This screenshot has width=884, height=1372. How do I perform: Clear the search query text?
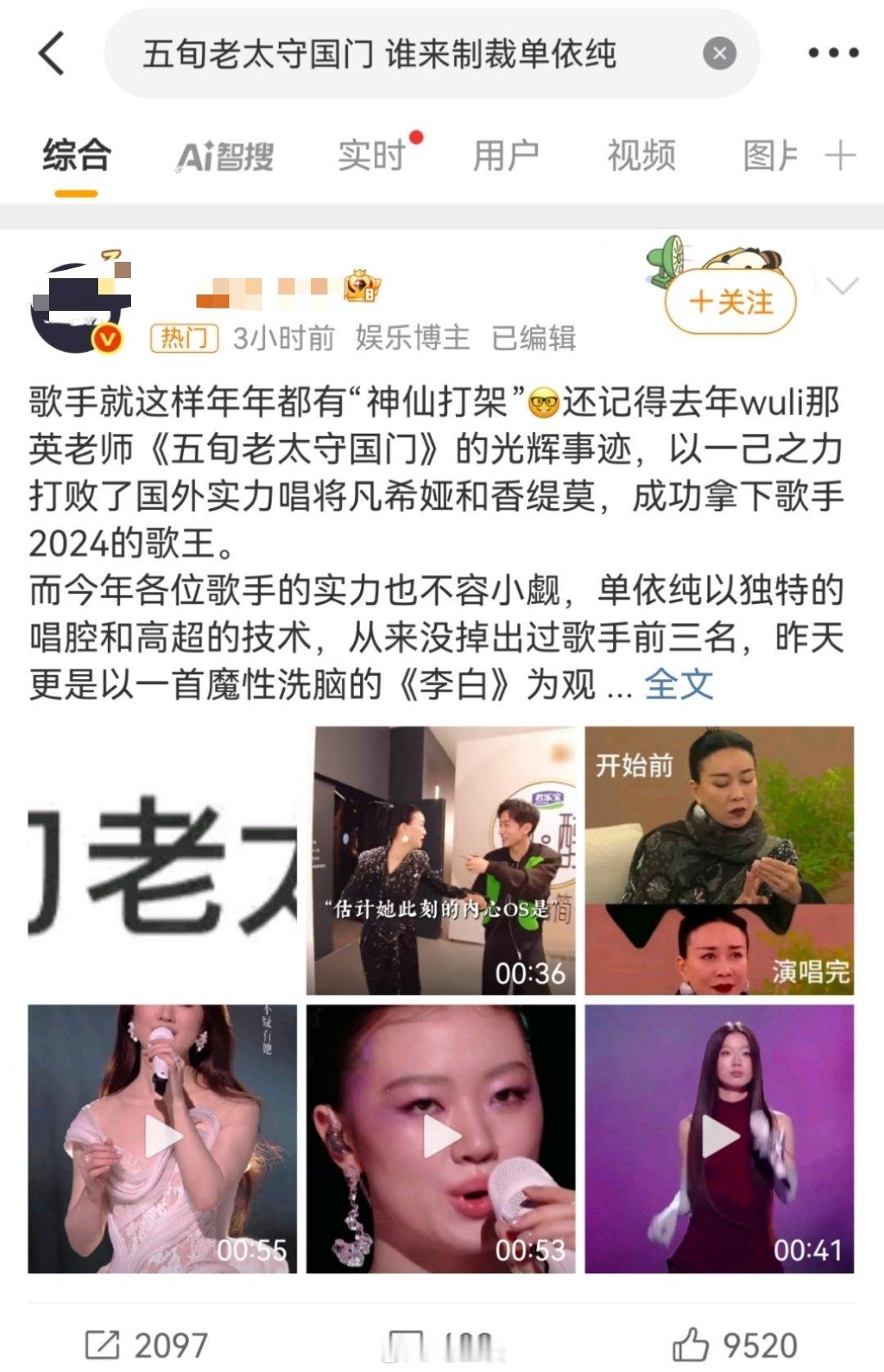[x=719, y=54]
